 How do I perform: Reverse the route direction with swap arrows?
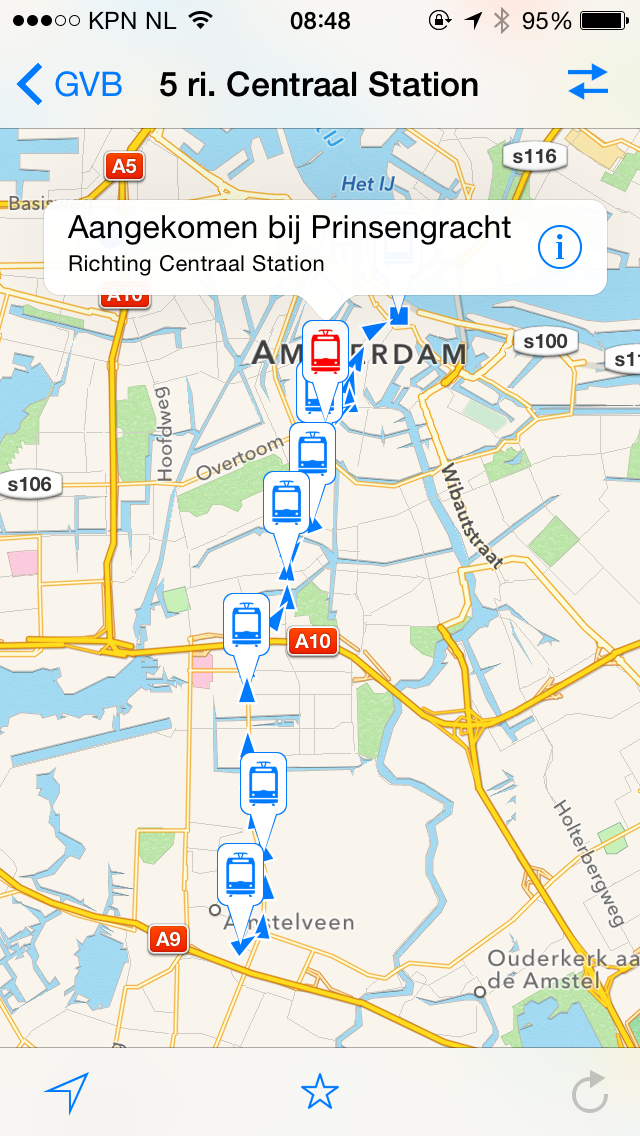[x=588, y=82]
